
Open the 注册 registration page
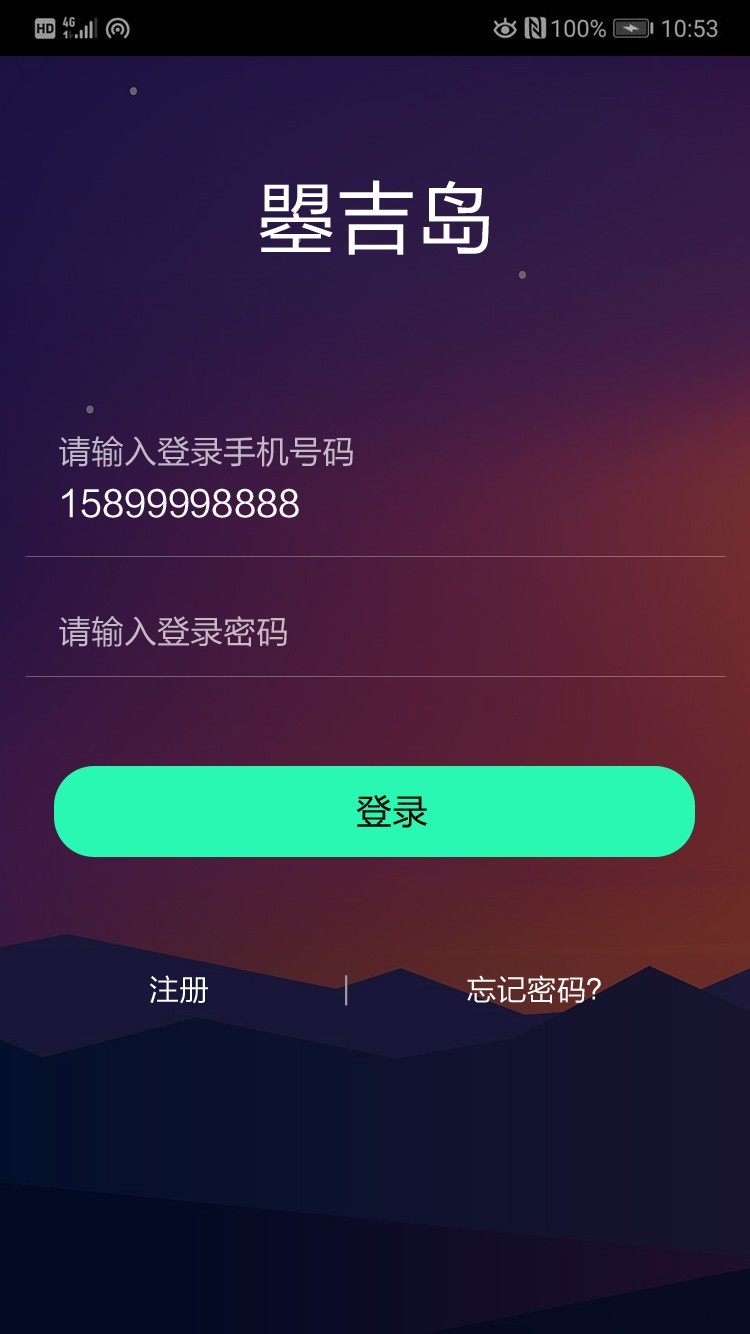pos(179,990)
